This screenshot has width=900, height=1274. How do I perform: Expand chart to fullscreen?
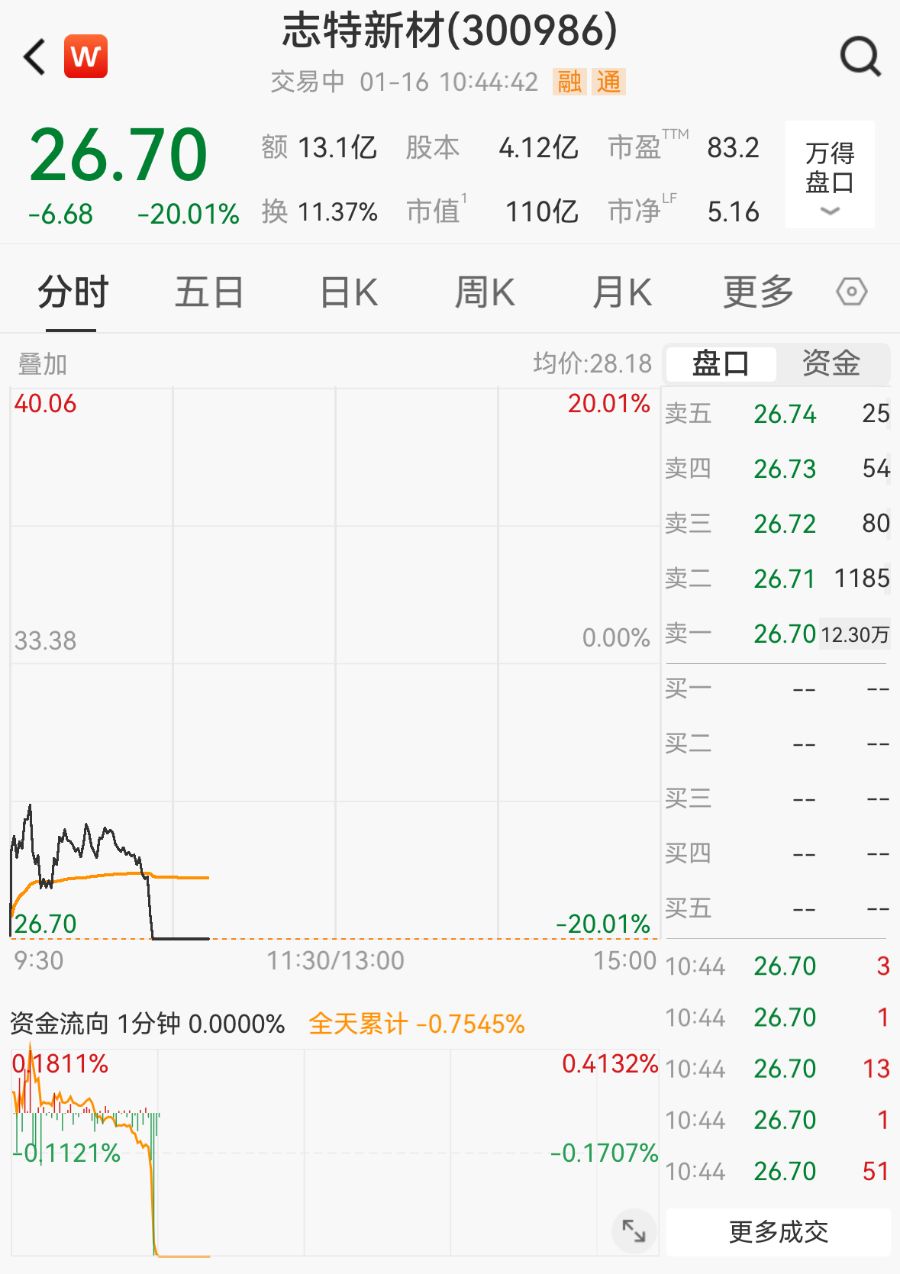coord(633,1230)
